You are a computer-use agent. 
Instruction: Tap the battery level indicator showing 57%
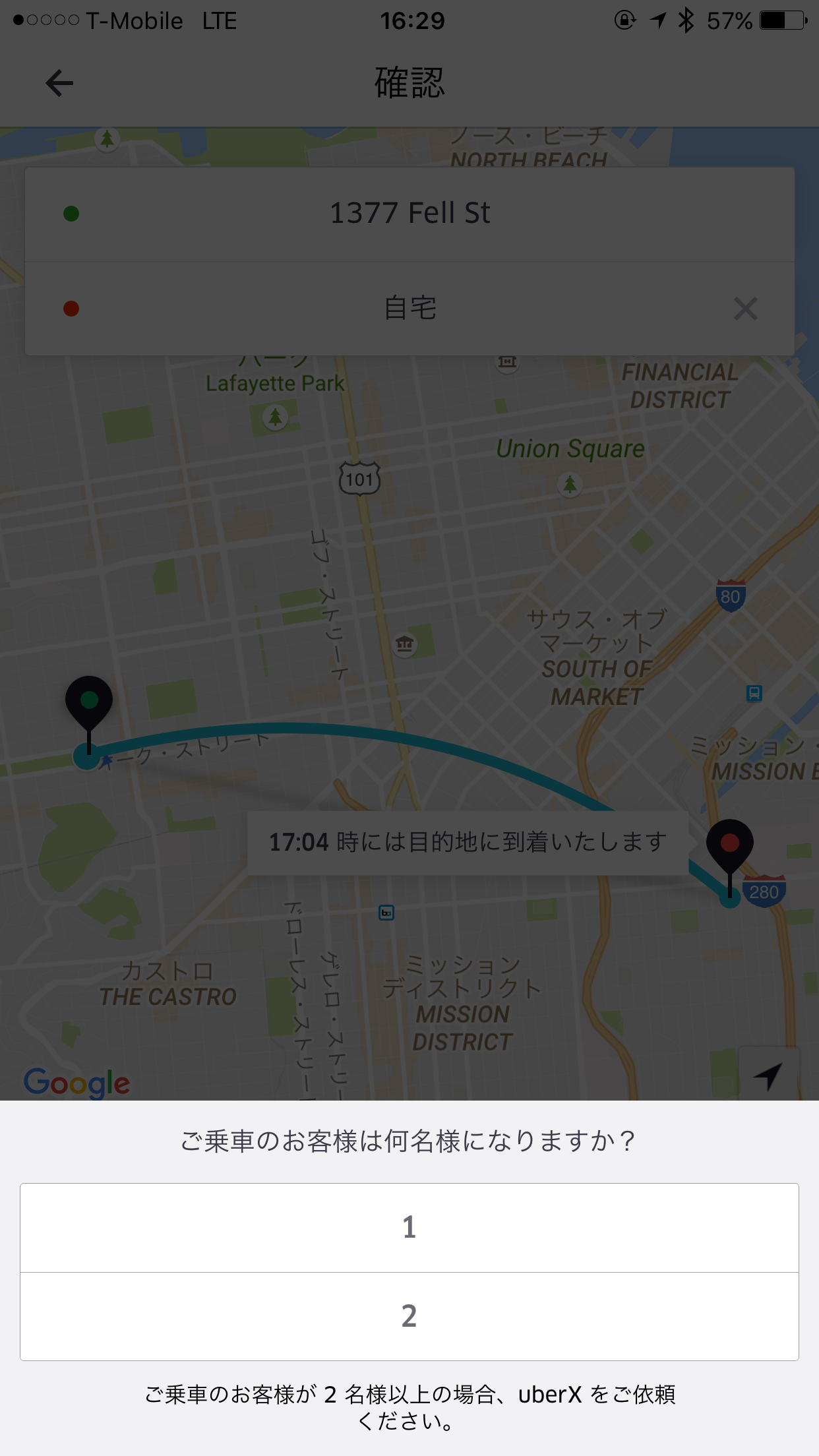coord(781,20)
